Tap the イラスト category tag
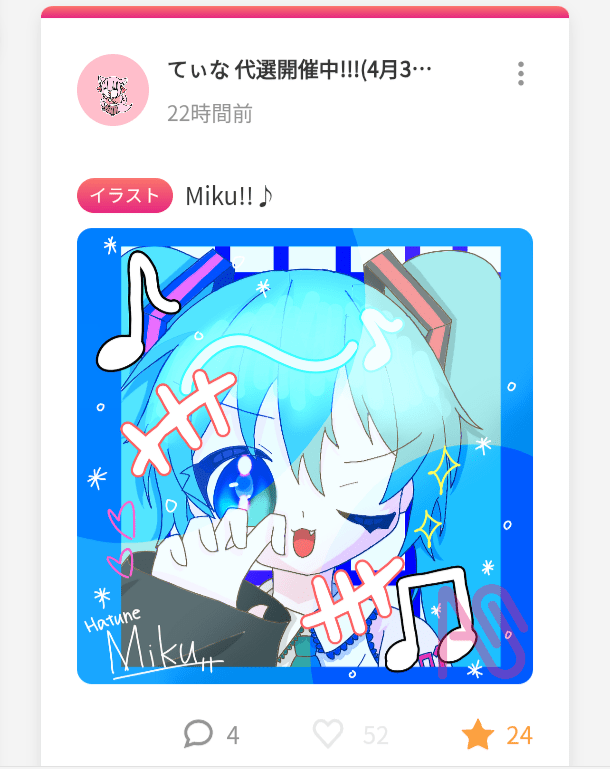610x769 pixels. click(x=125, y=195)
